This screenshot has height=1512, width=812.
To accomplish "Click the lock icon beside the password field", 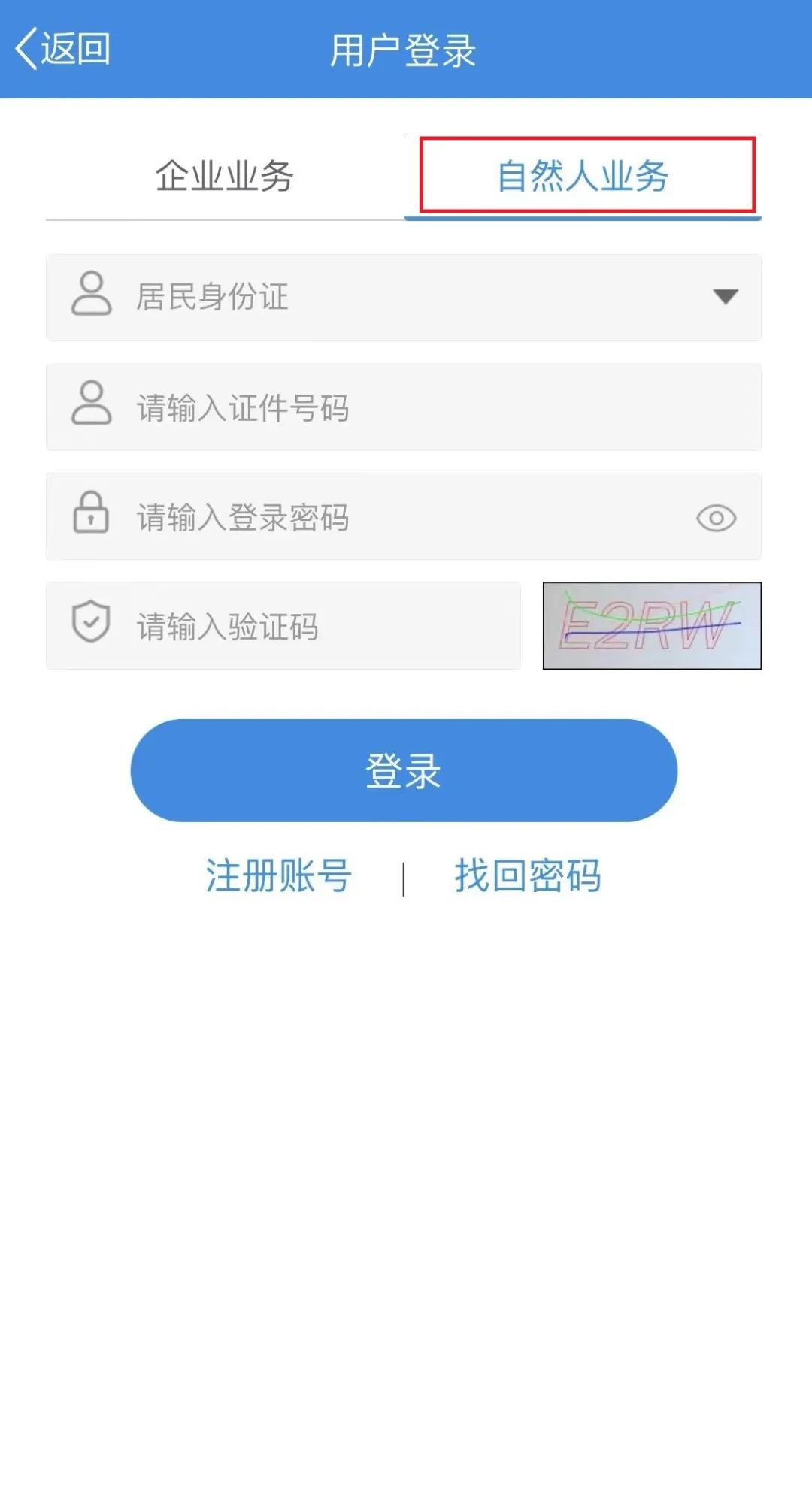I will coord(92,516).
